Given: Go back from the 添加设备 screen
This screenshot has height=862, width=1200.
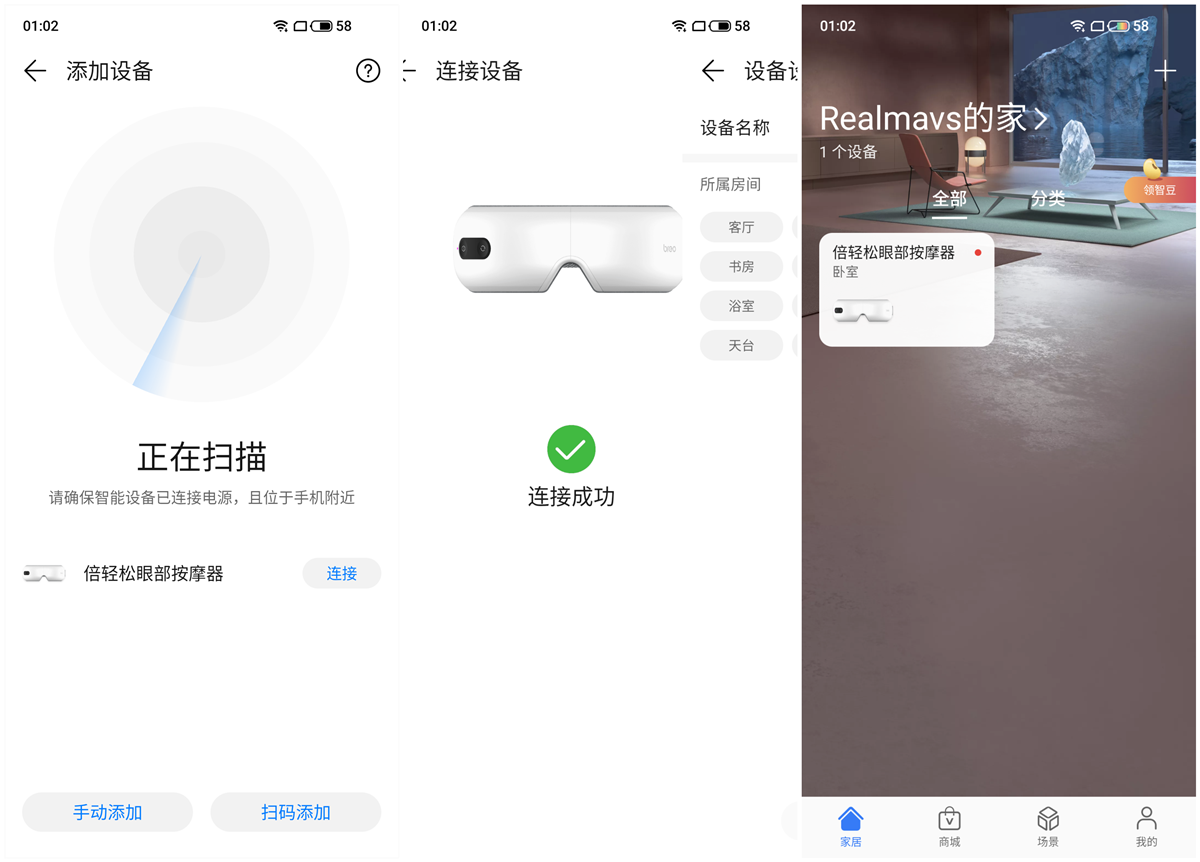Looking at the screenshot, I should pos(35,71).
